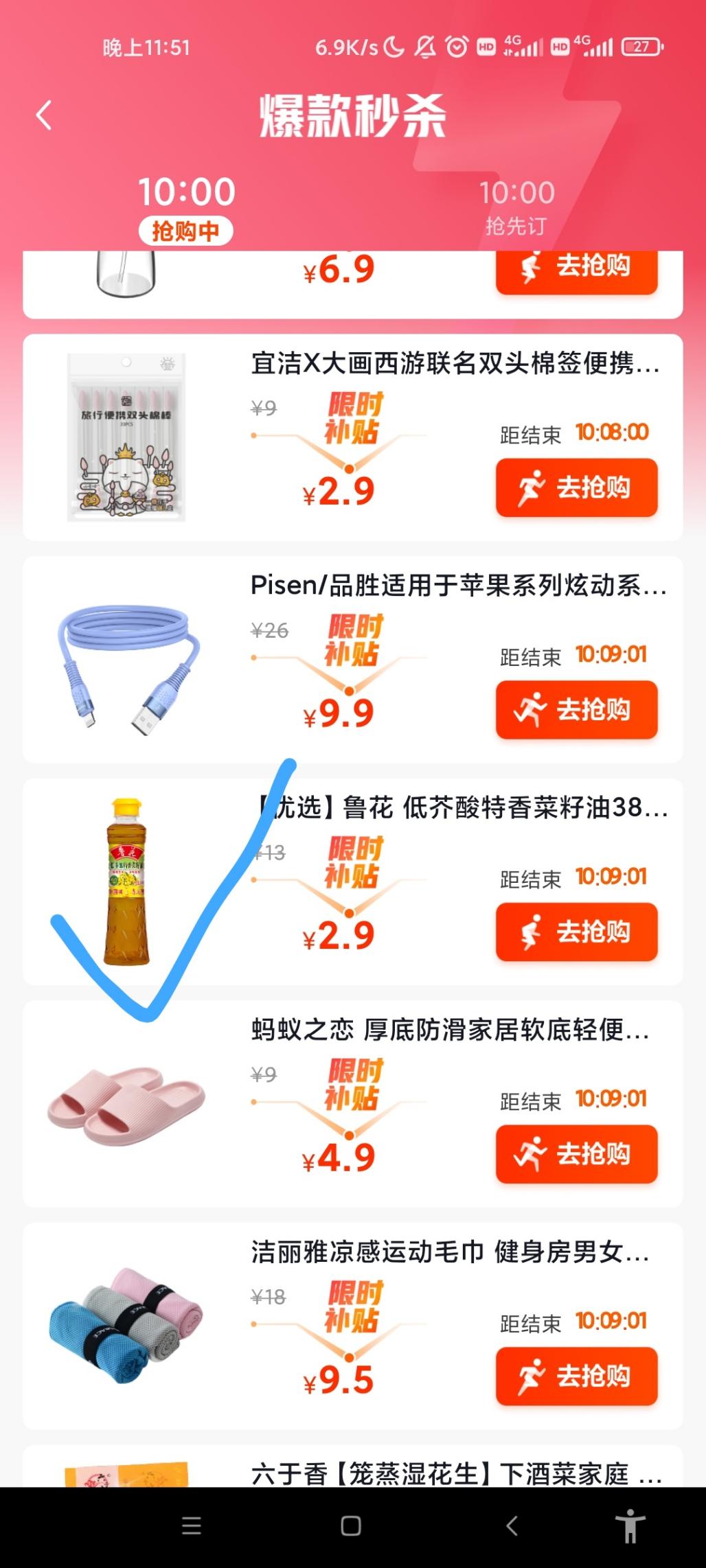Tap 去抢购 for the cotton swabs deal
This screenshot has height=1568, width=706.
tap(577, 488)
